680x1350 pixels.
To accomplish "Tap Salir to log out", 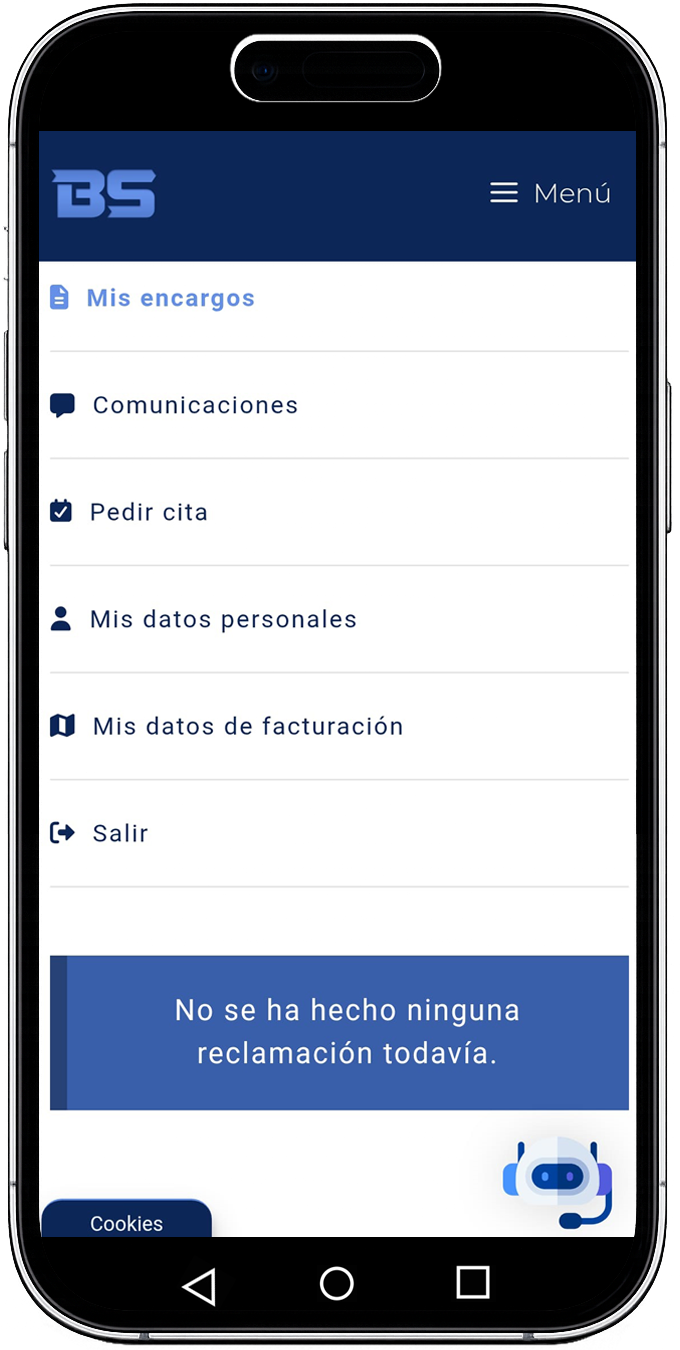I will coord(339,833).
